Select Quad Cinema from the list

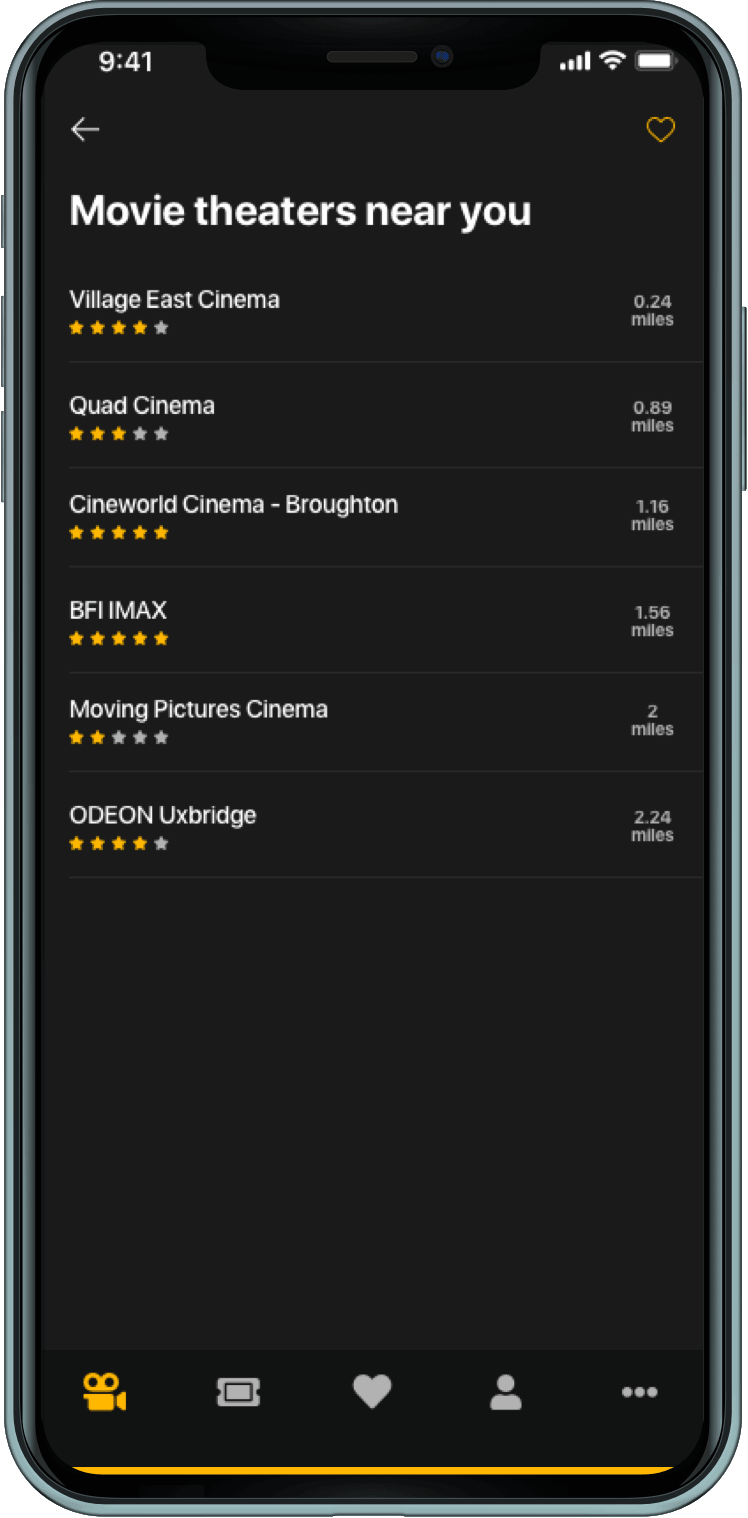coord(142,406)
